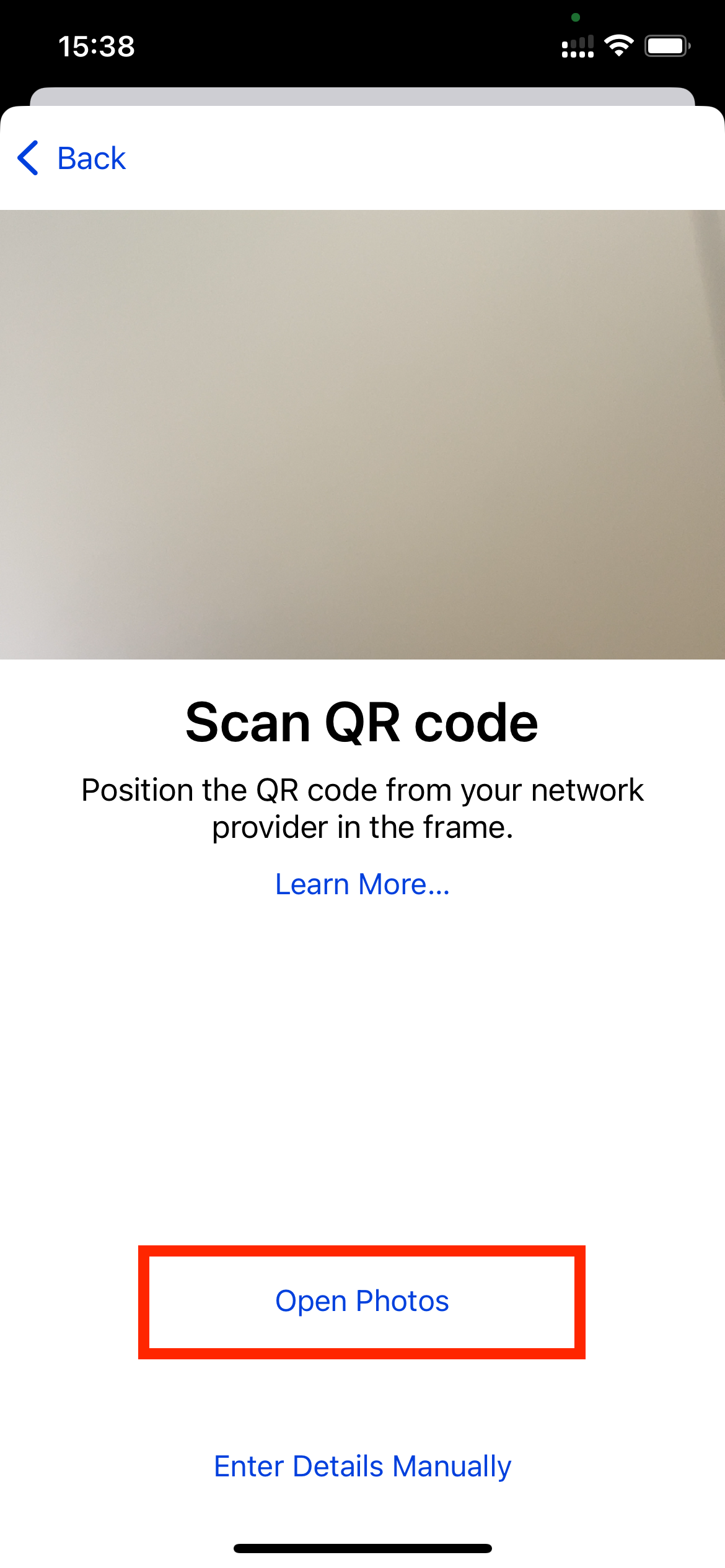Image resolution: width=725 pixels, height=1568 pixels.
Task: Go back to the previous screen
Action: [72, 158]
